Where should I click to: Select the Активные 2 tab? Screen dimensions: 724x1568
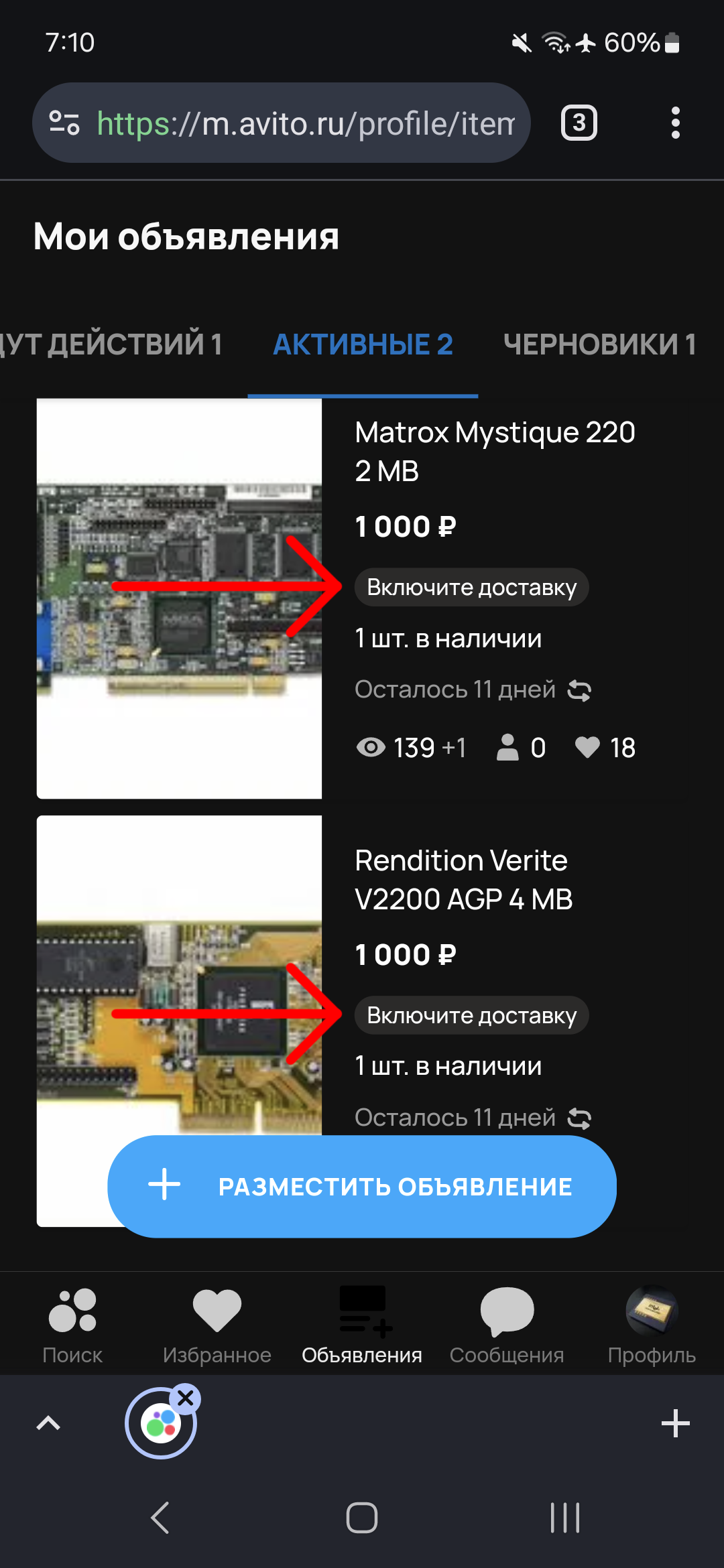(363, 344)
